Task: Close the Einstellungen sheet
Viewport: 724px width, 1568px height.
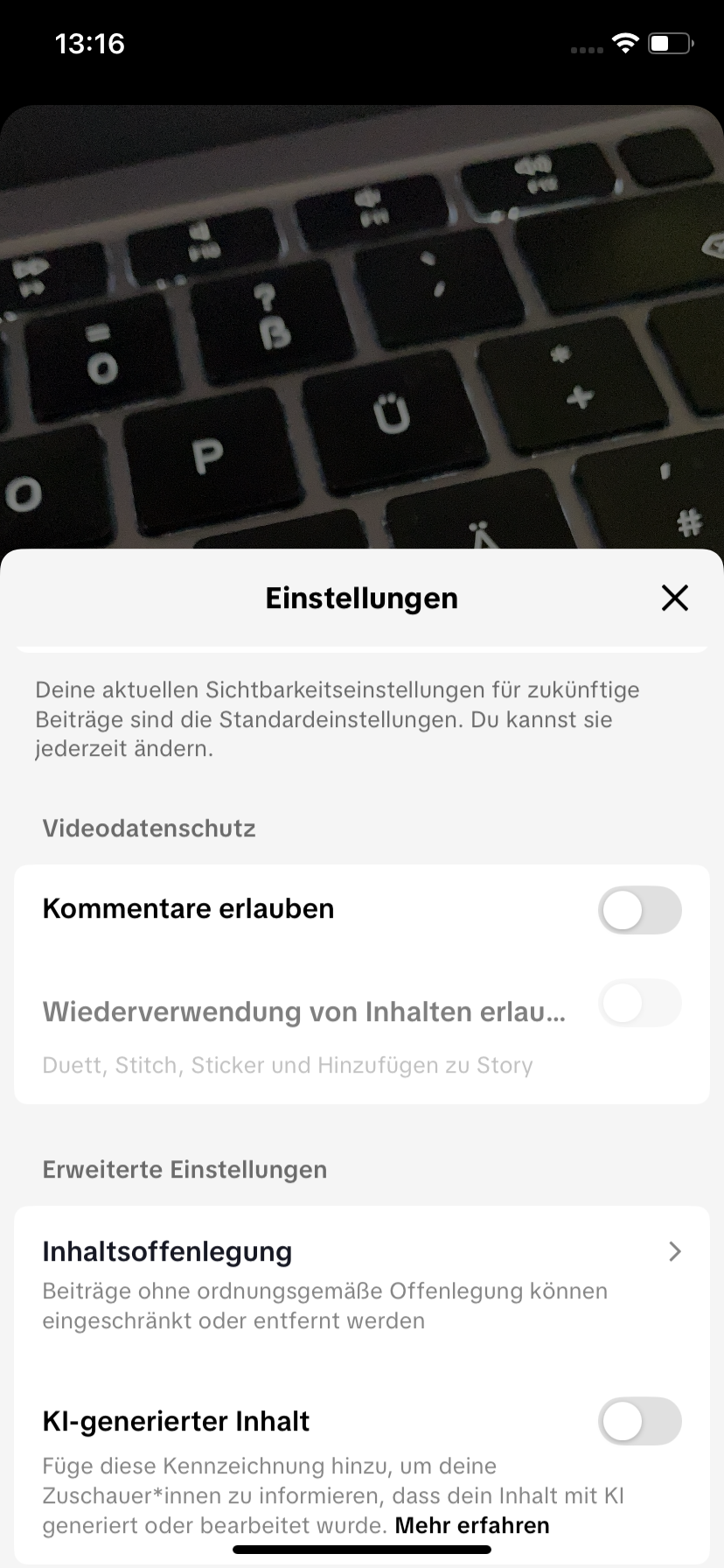Action: pos(674,598)
